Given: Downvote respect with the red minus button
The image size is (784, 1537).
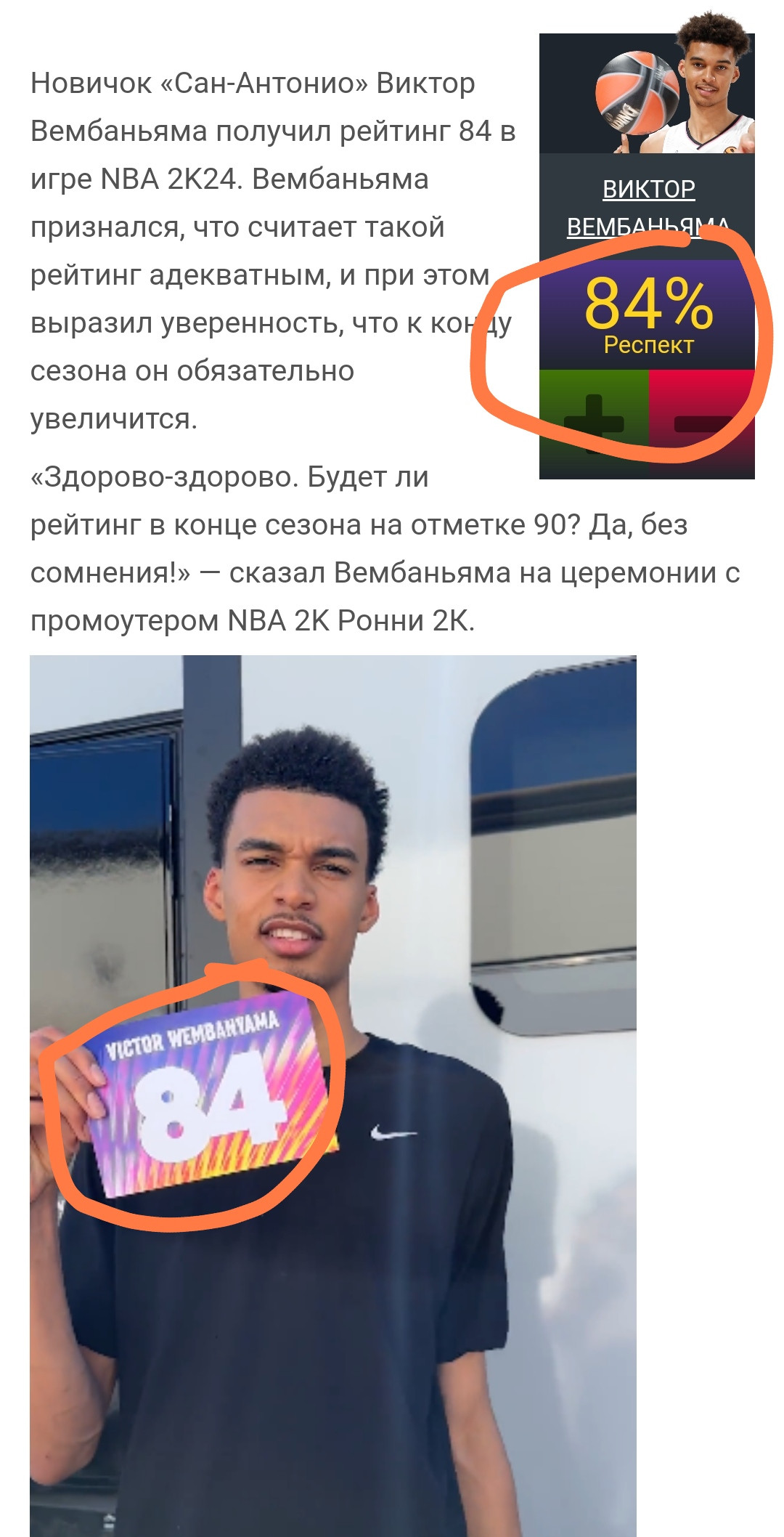Looking at the screenshot, I should (x=701, y=424).
